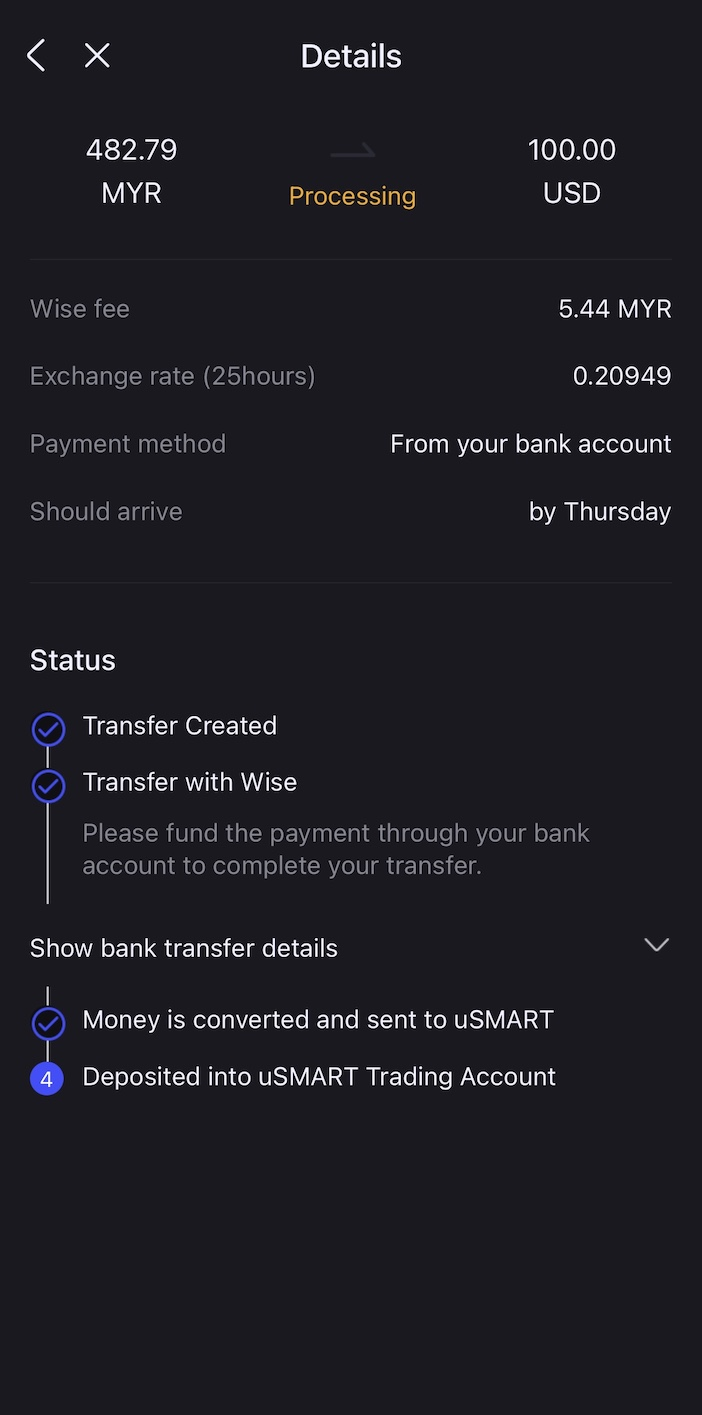Close the Details screen
The width and height of the screenshot is (702, 1415).
pyautogui.click(x=97, y=56)
